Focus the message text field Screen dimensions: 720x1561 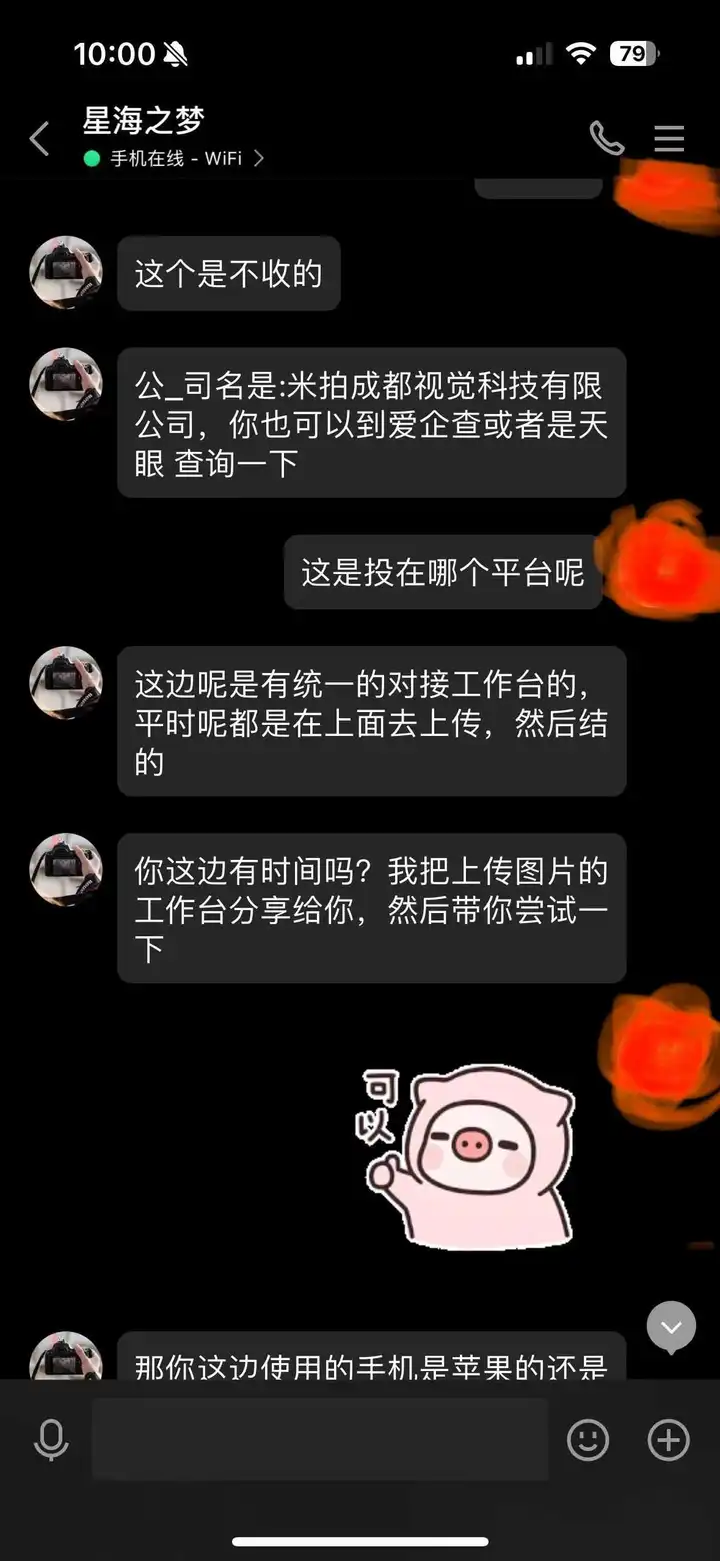[320, 1440]
